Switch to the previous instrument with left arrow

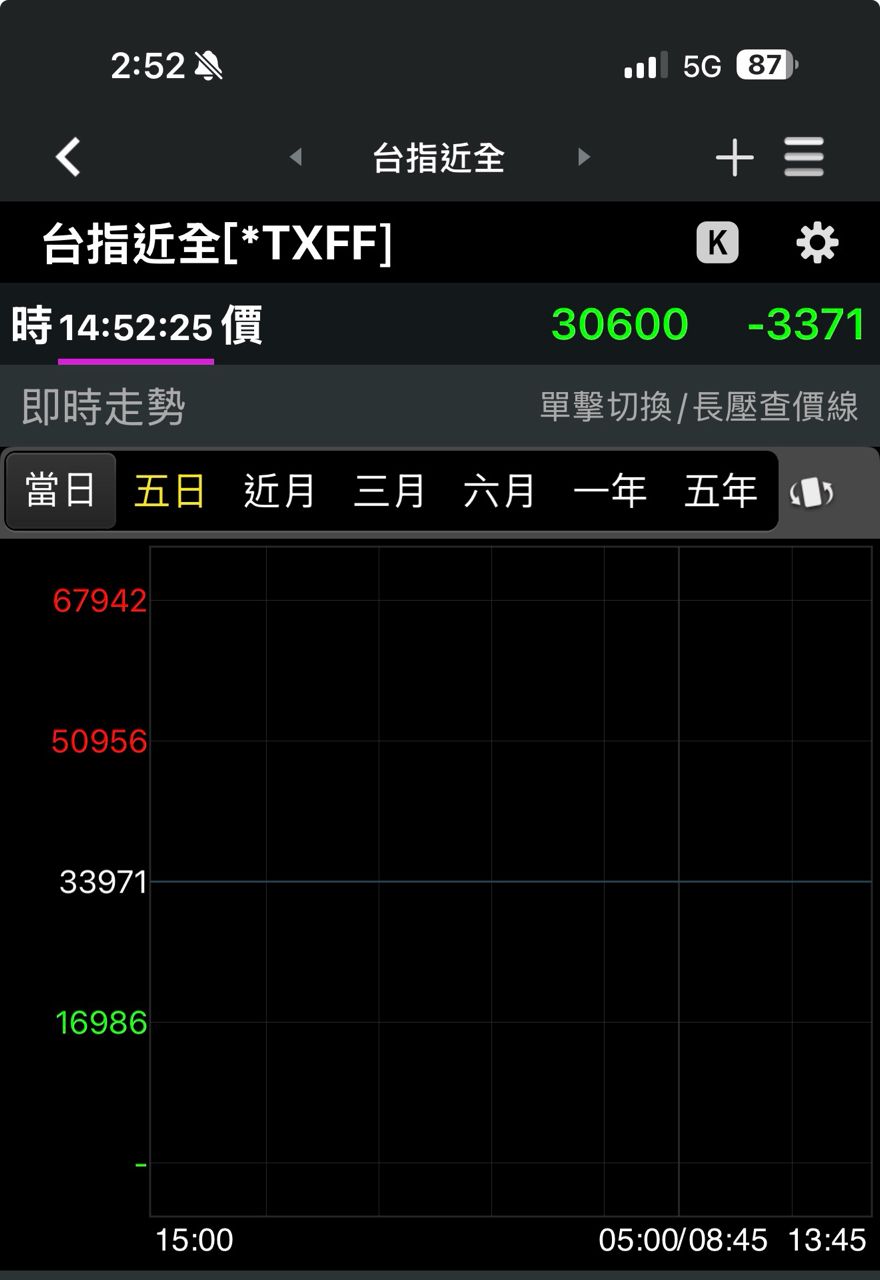(295, 157)
